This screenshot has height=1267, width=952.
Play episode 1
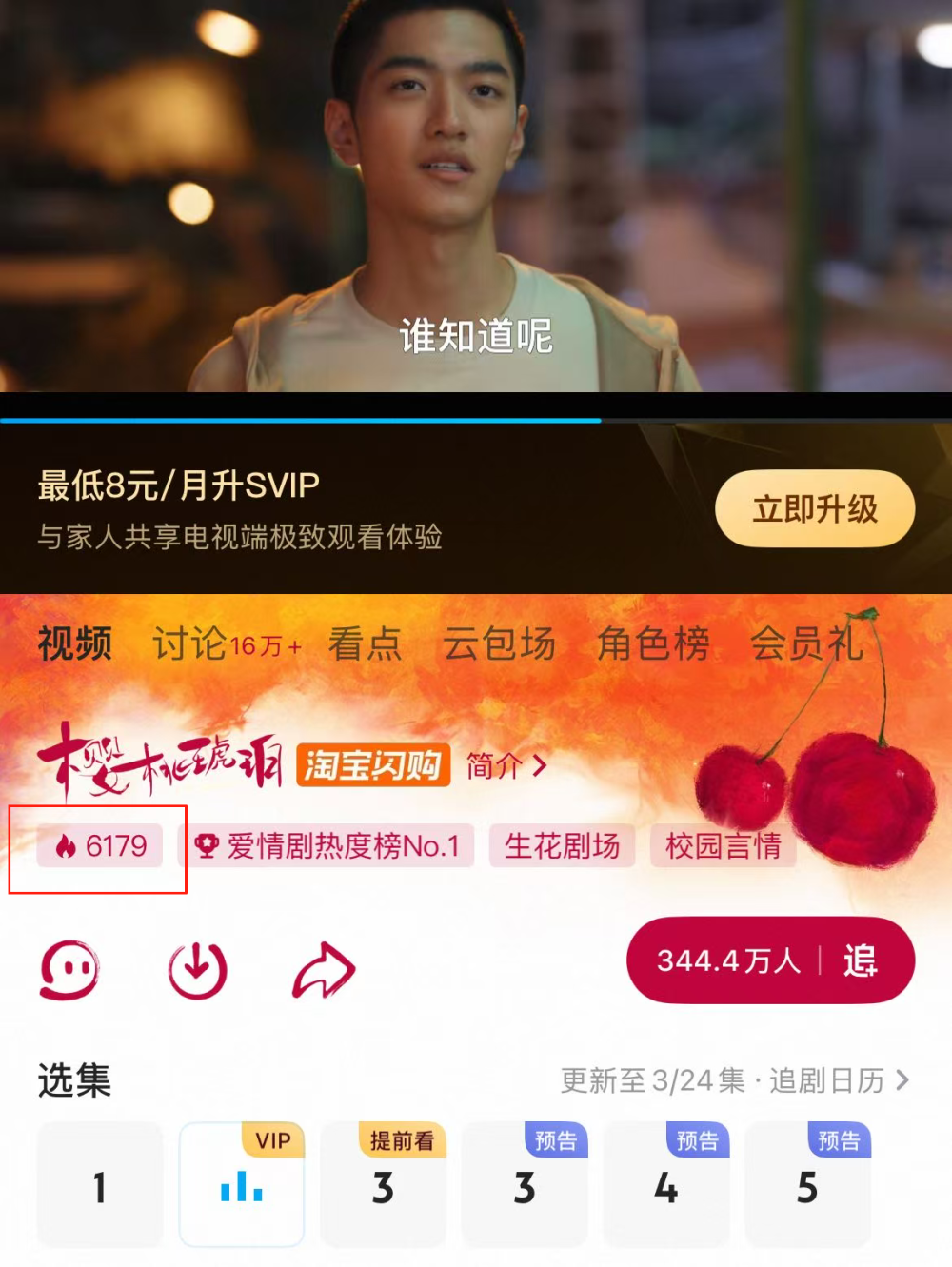tap(100, 1186)
